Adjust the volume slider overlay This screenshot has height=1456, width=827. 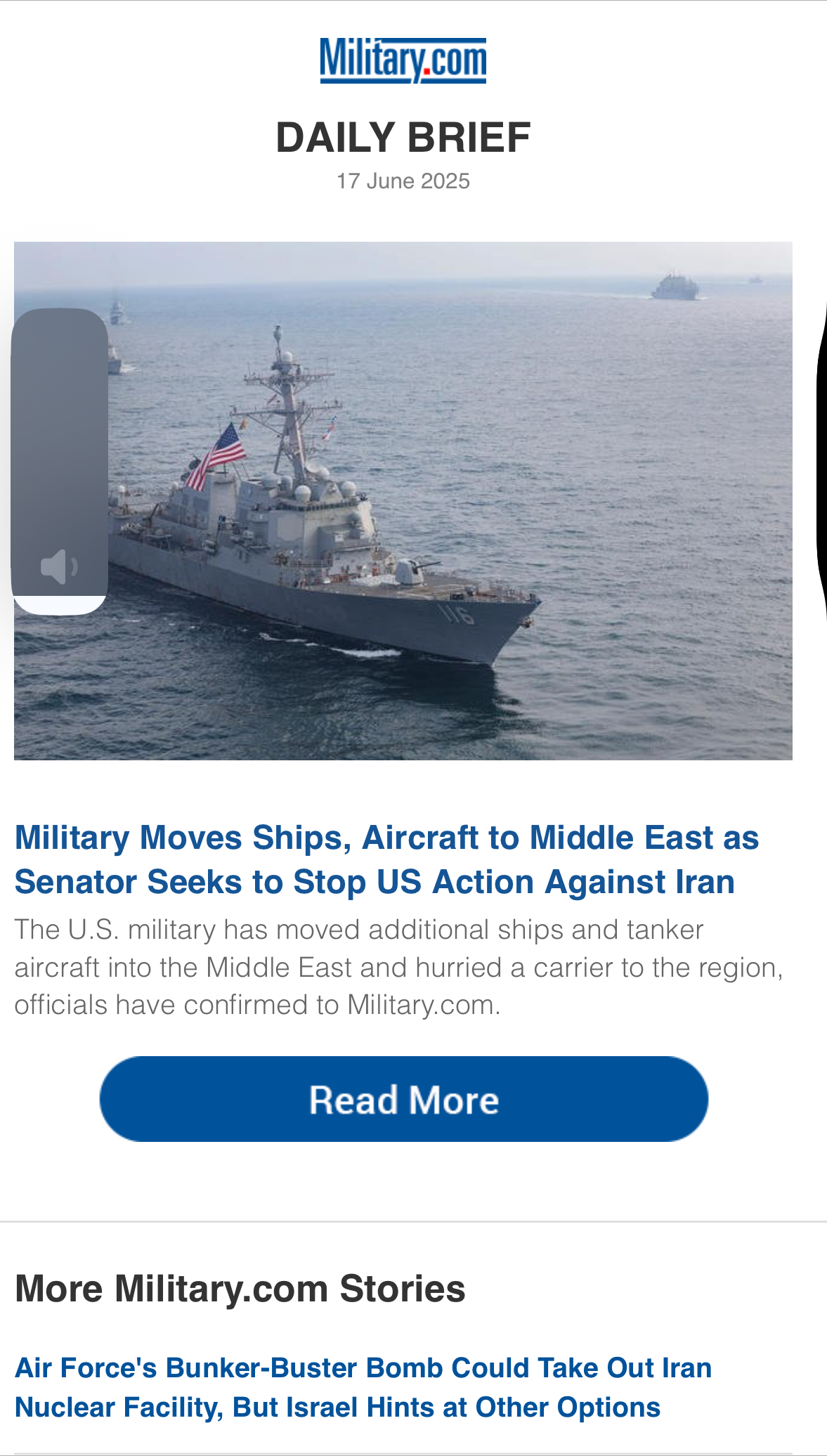[x=59, y=462]
